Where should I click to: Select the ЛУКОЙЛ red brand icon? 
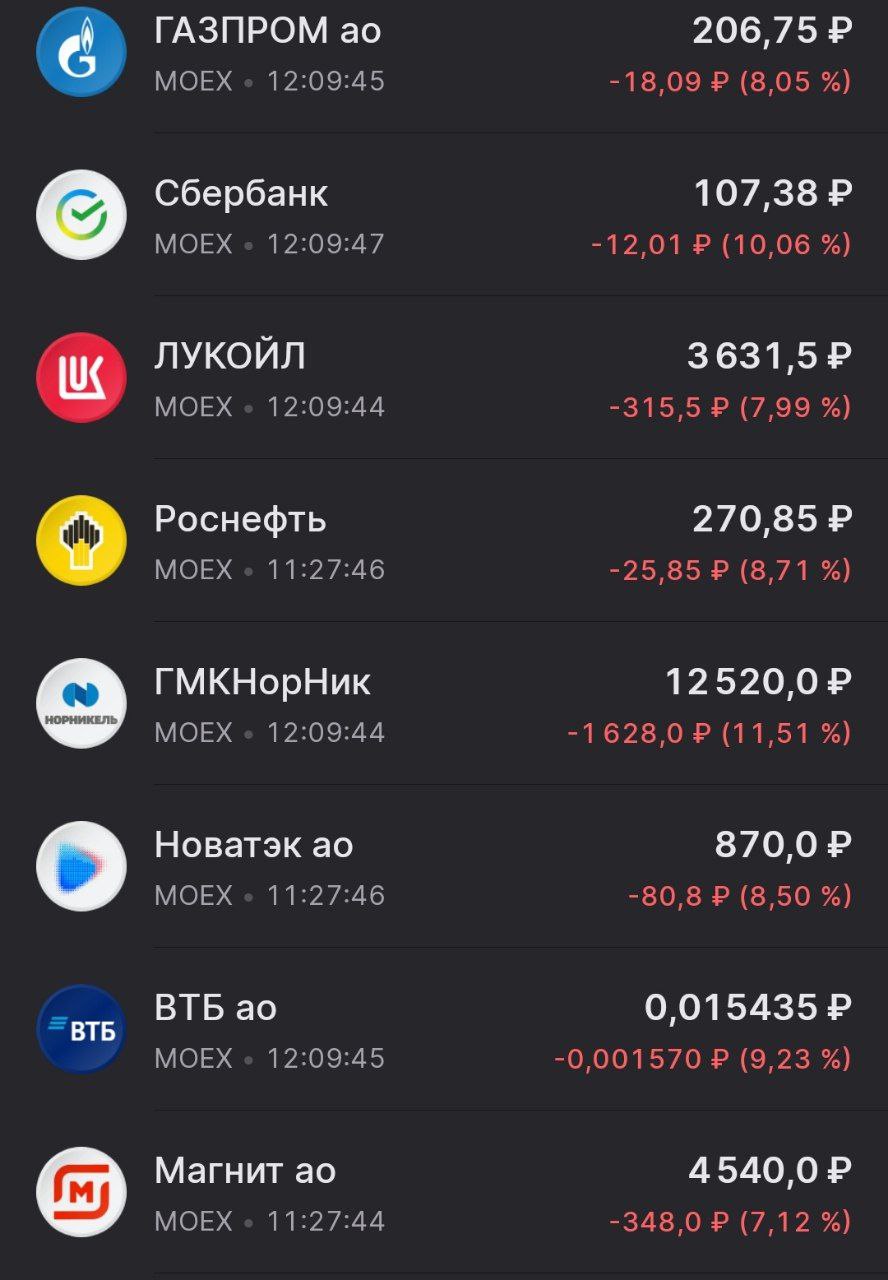[81, 377]
